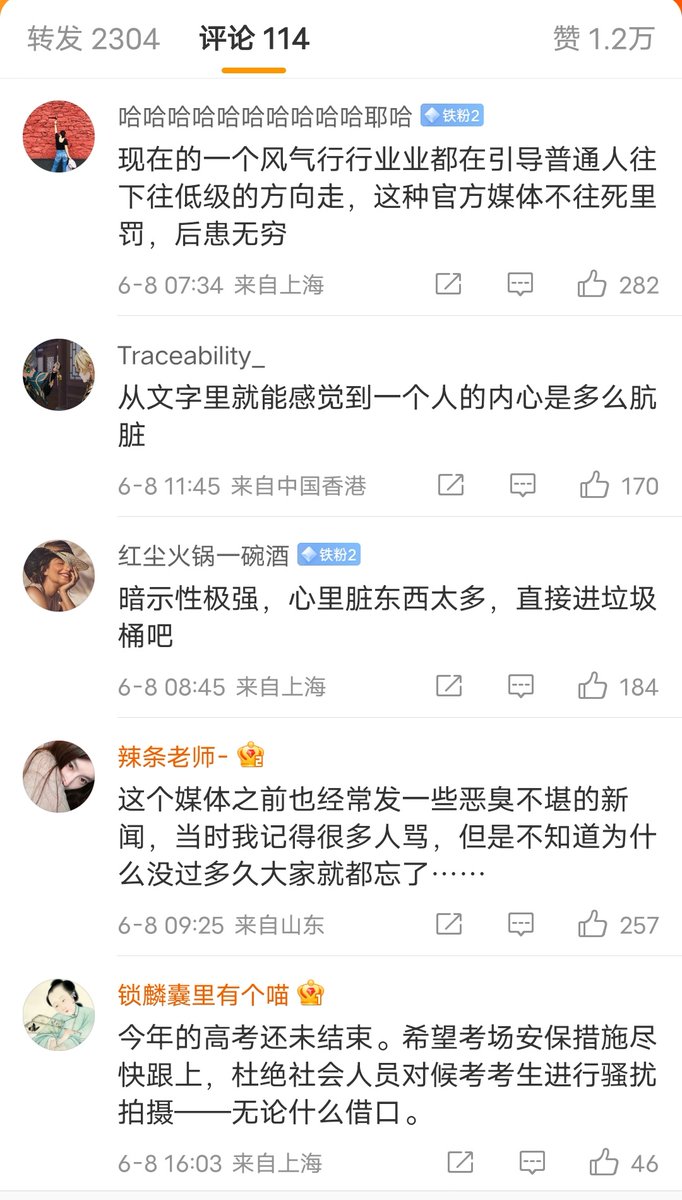This screenshot has height=1200, width=682.
Task: View 红尘火锅一碗酒's profile avatar
Action: point(59,576)
